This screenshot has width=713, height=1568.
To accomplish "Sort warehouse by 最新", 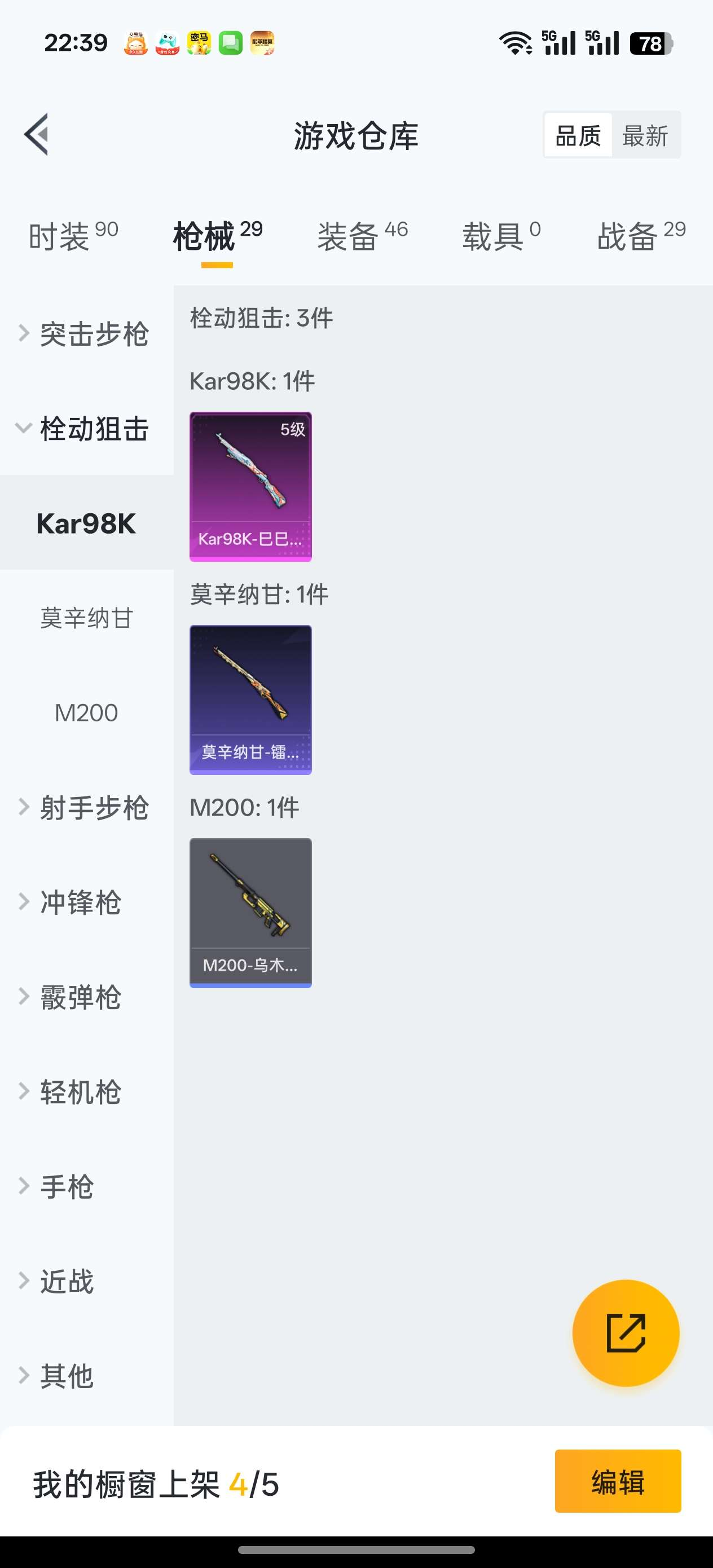I will click(x=645, y=135).
